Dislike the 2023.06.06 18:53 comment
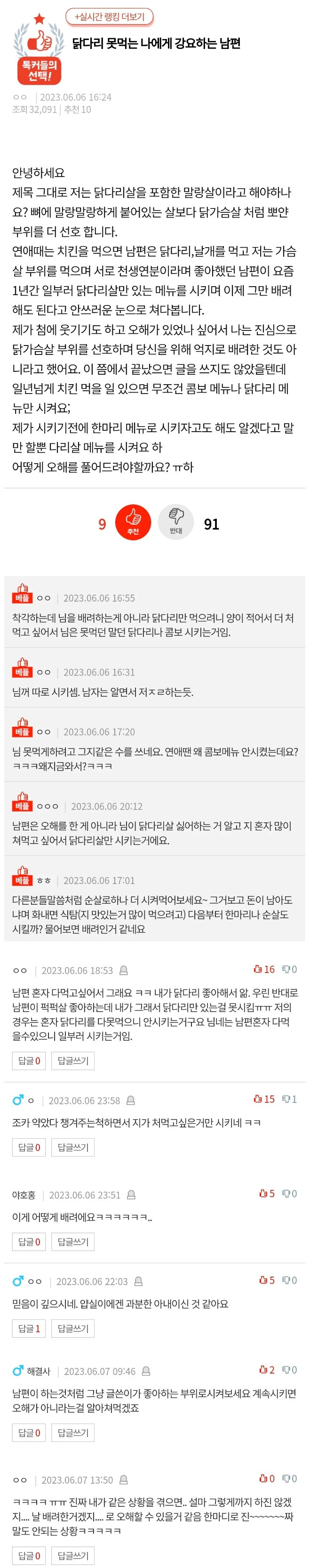This screenshot has height=1568, width=310. [x=290, y=969]
